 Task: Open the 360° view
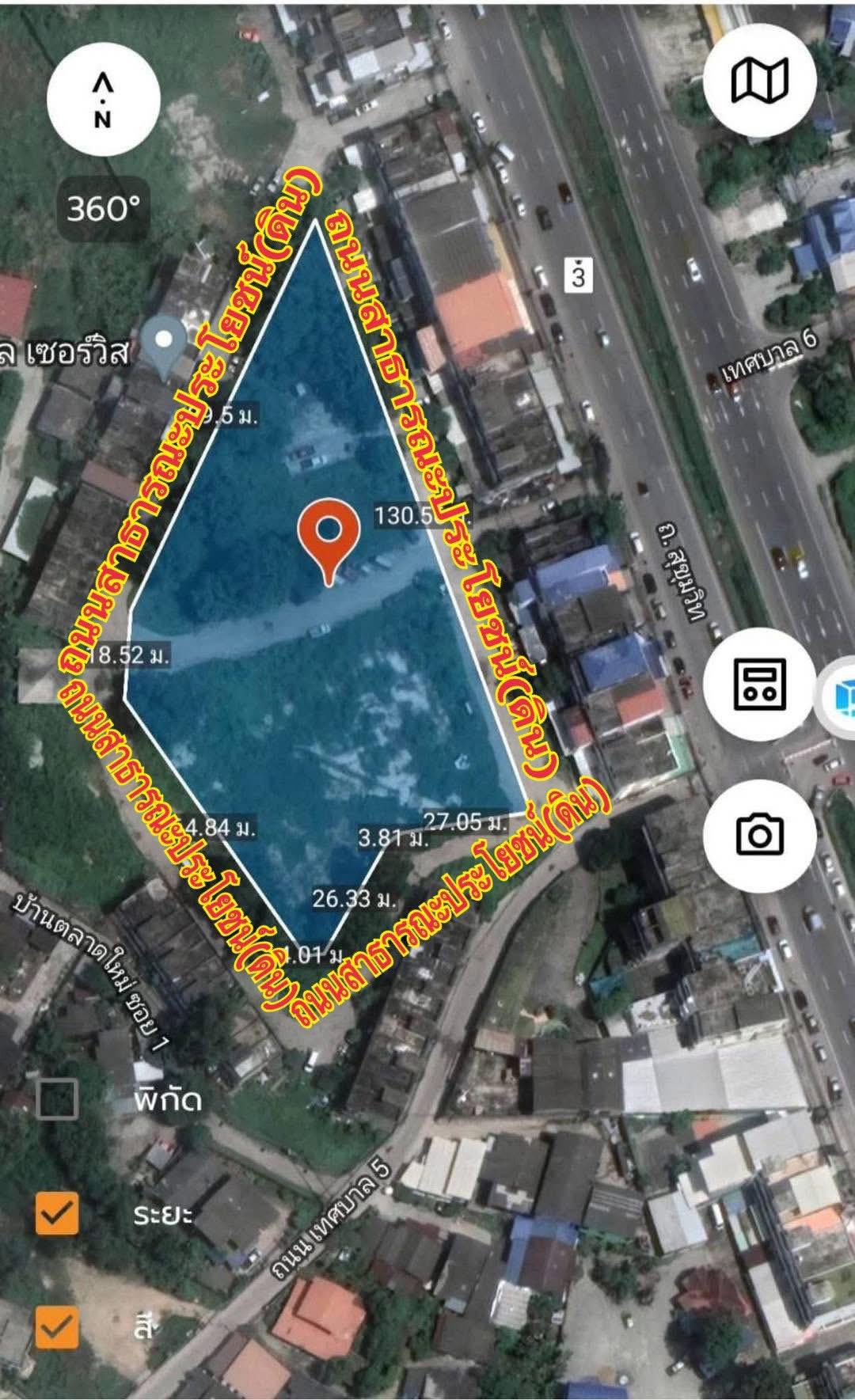pos(103,208)
